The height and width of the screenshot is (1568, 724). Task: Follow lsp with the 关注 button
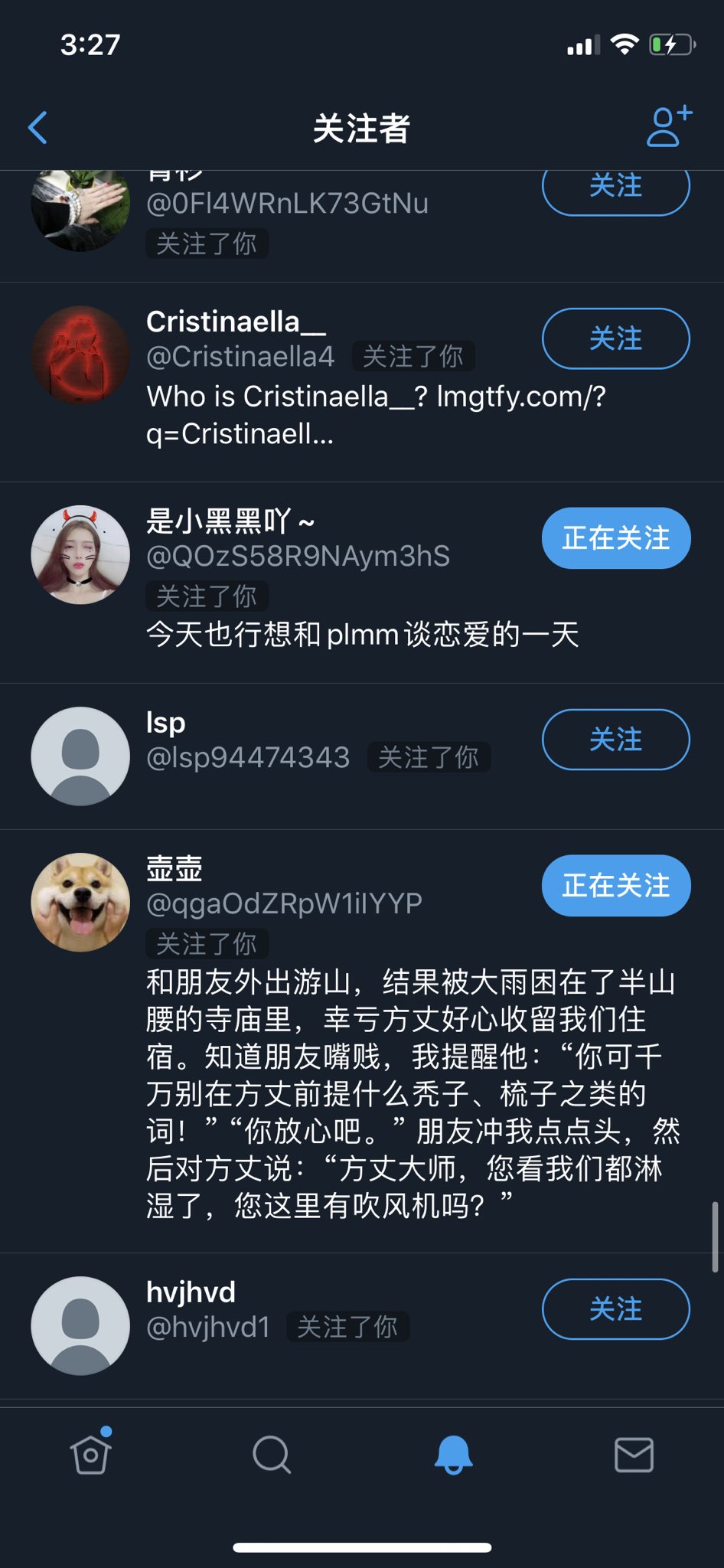(615, 740)
